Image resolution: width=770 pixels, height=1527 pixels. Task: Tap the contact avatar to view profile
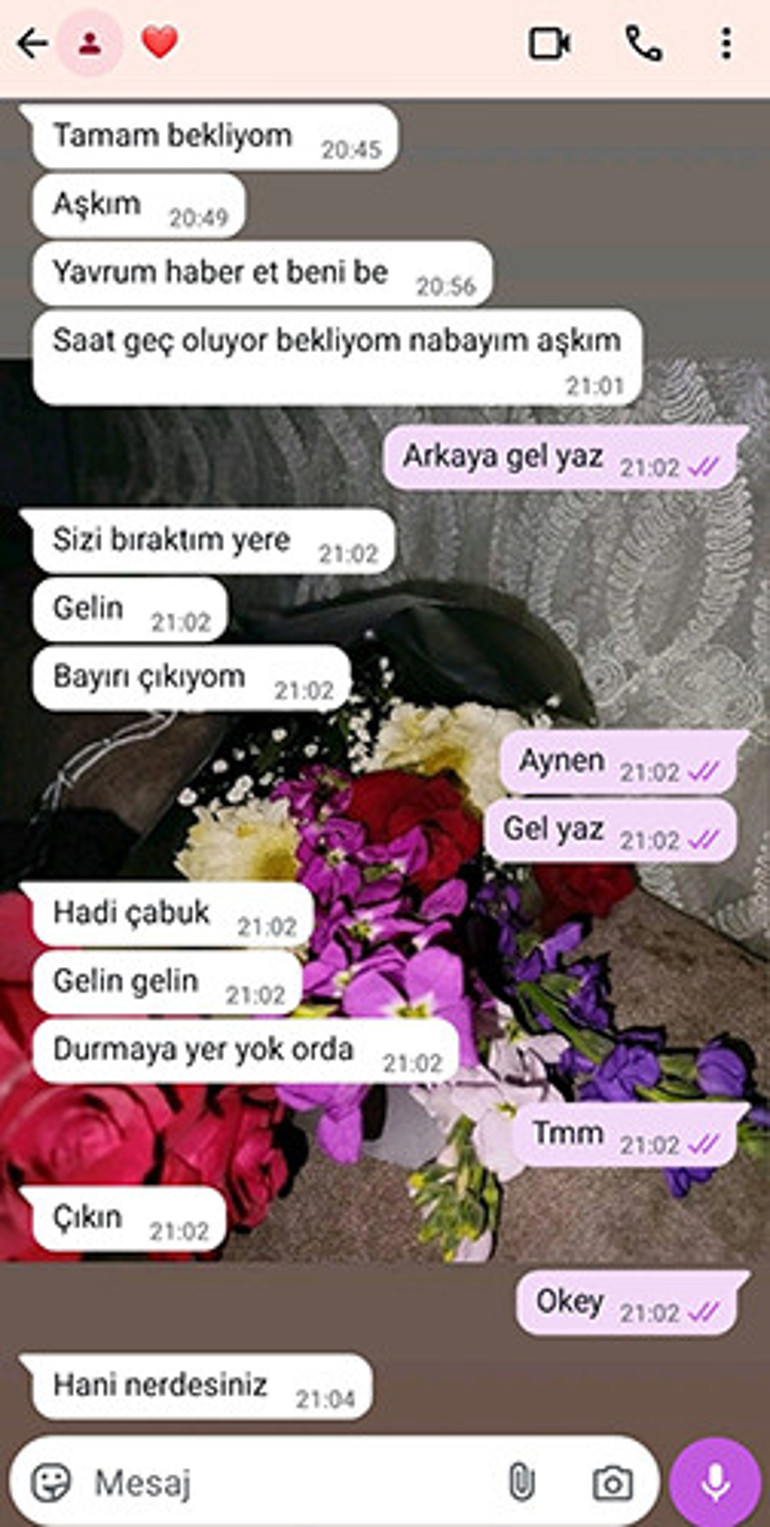pos(92,41)
